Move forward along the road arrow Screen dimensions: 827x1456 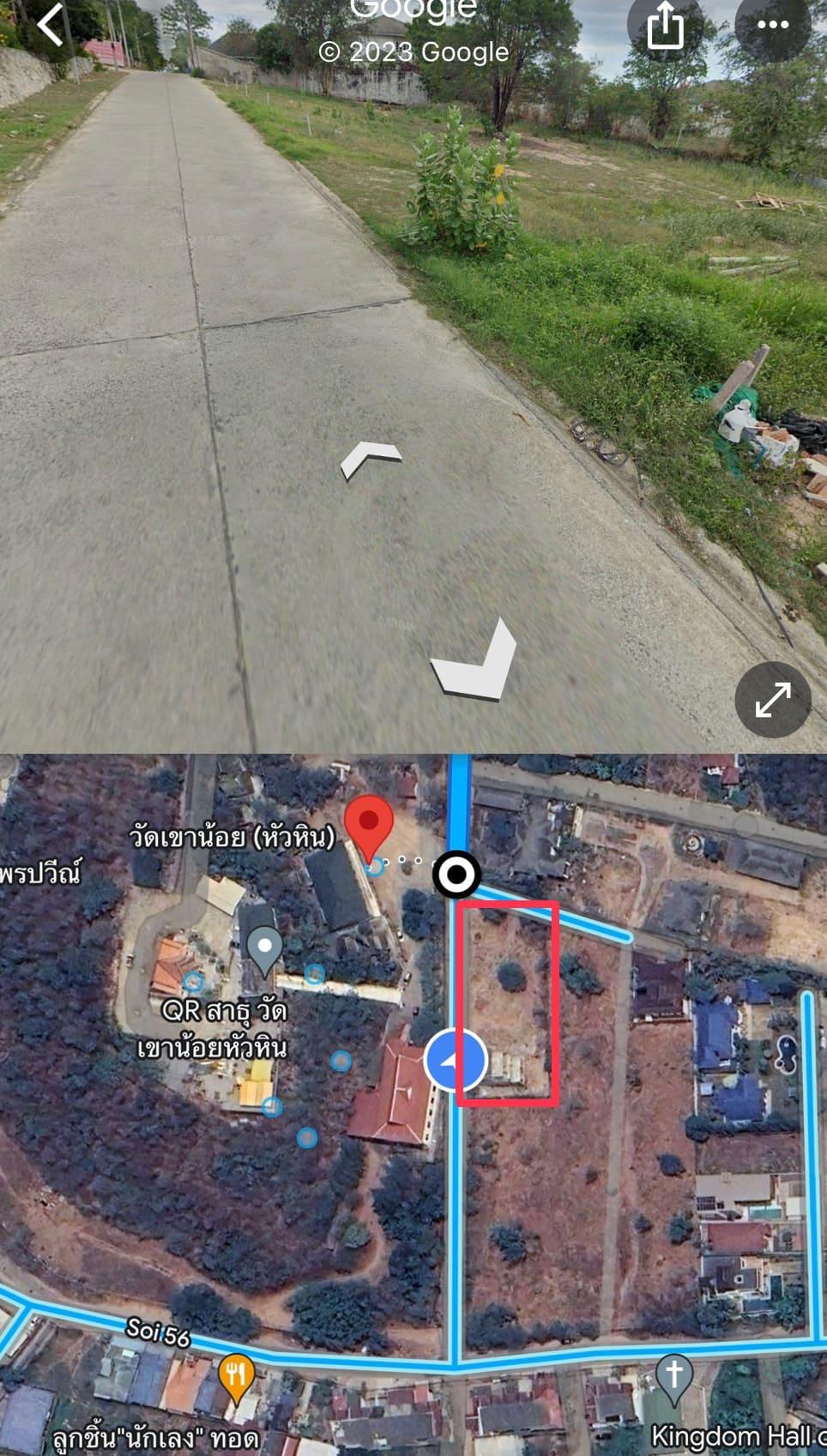click(x=371, y=460)
